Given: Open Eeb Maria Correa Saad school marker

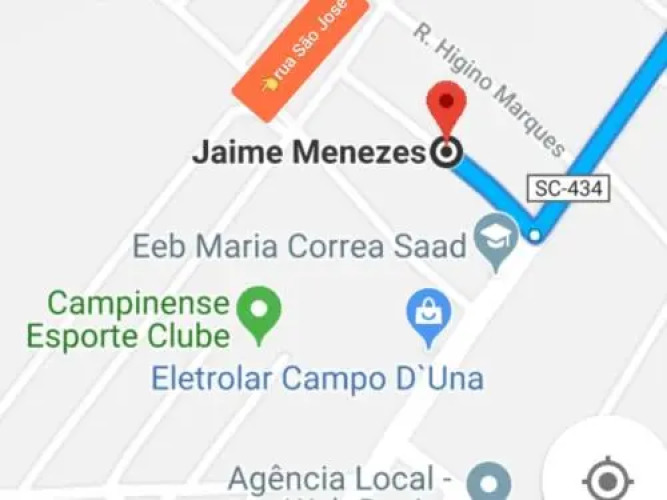Looking at the screenshot, I should coord(496,239).
